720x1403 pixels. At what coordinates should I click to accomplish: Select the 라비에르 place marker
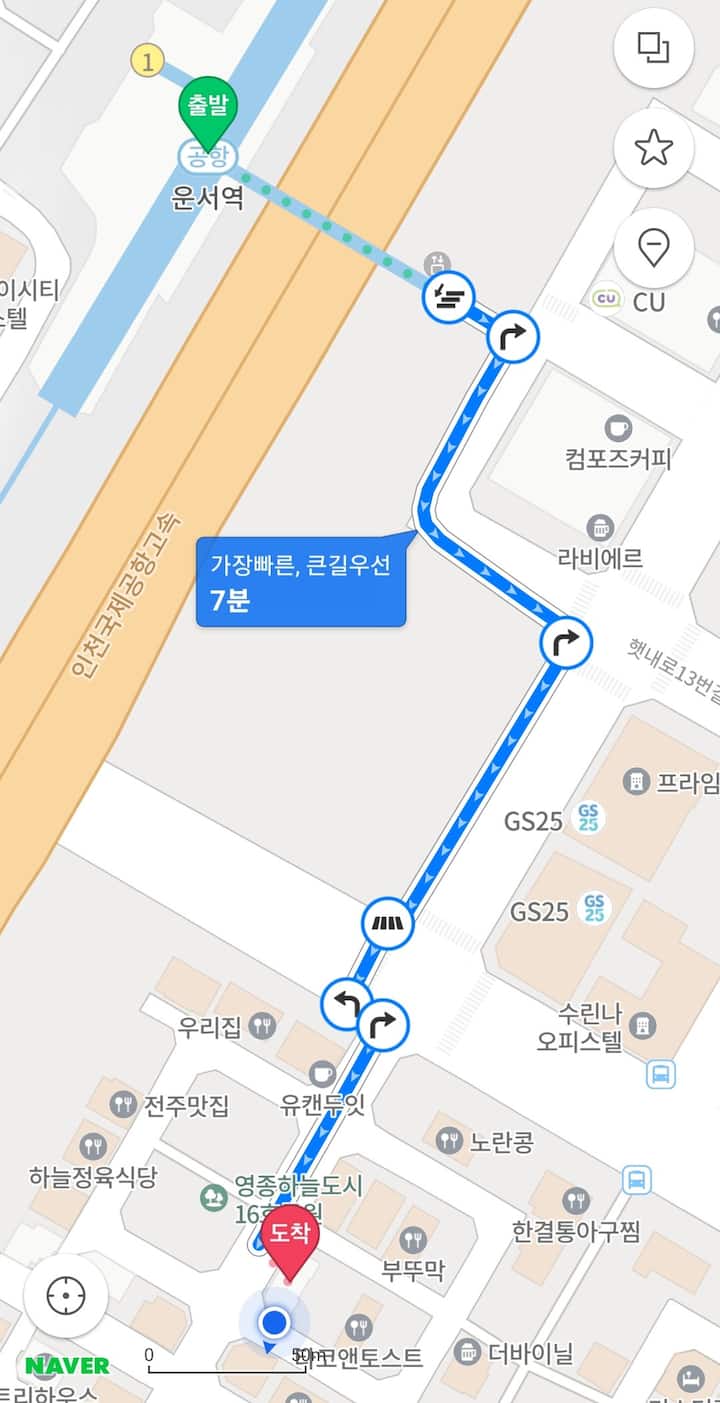(x=601, y=527)
